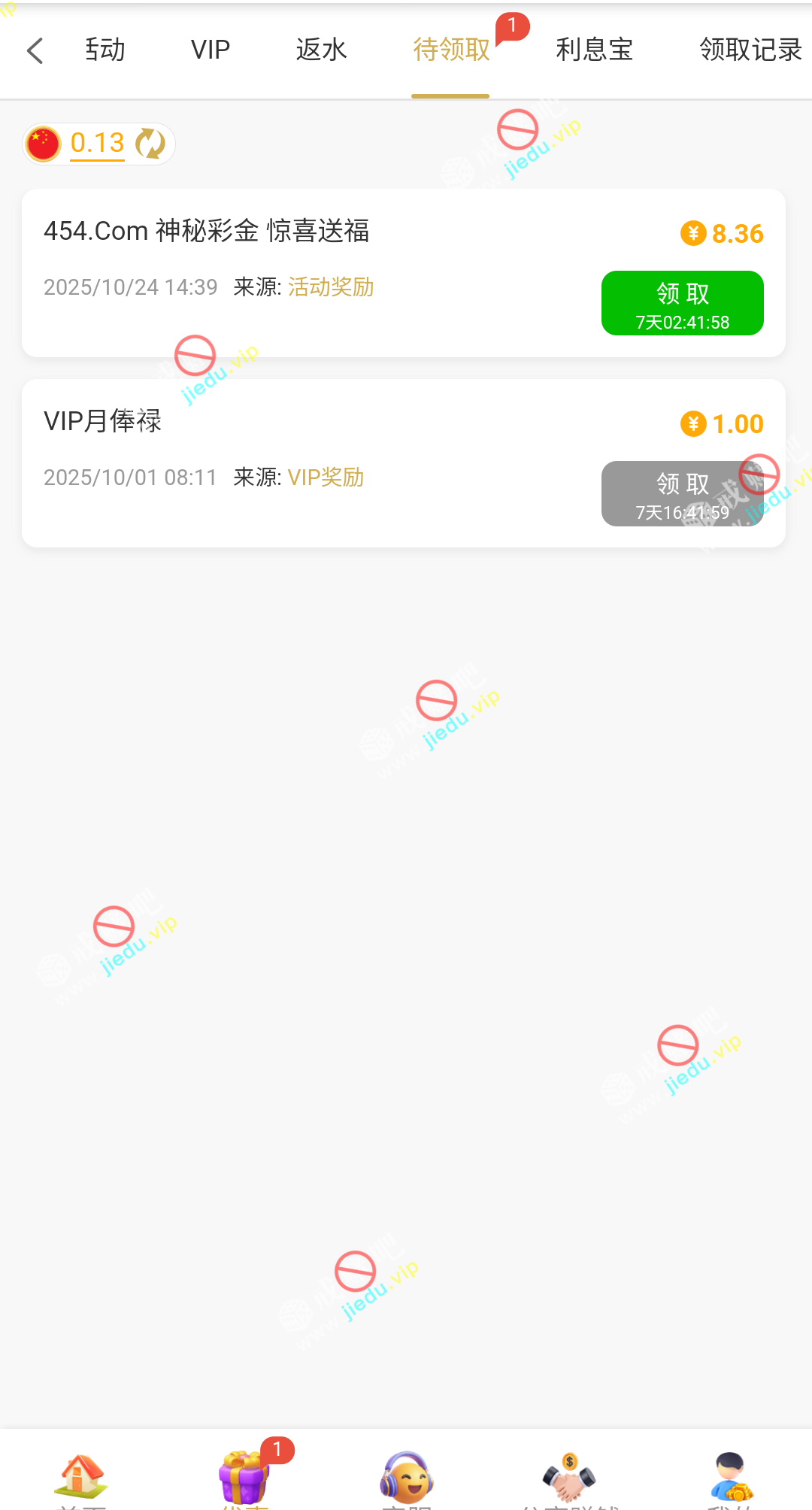This screenshot has height=1510, width=812.
Task: Open the handshake share-and-earn tab
Action: coord(569,1477)
